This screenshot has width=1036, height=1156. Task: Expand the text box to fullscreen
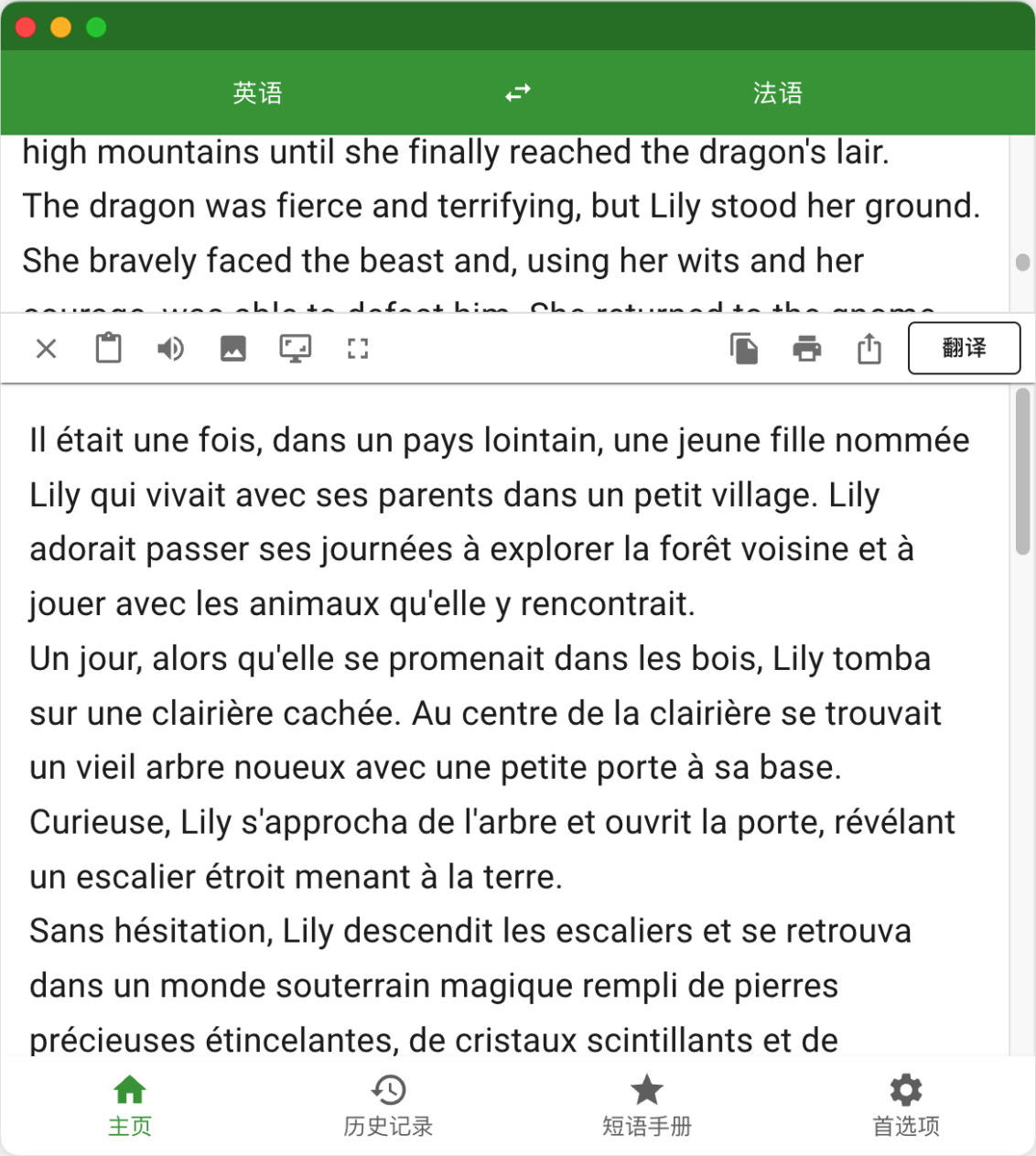[358, 349]
